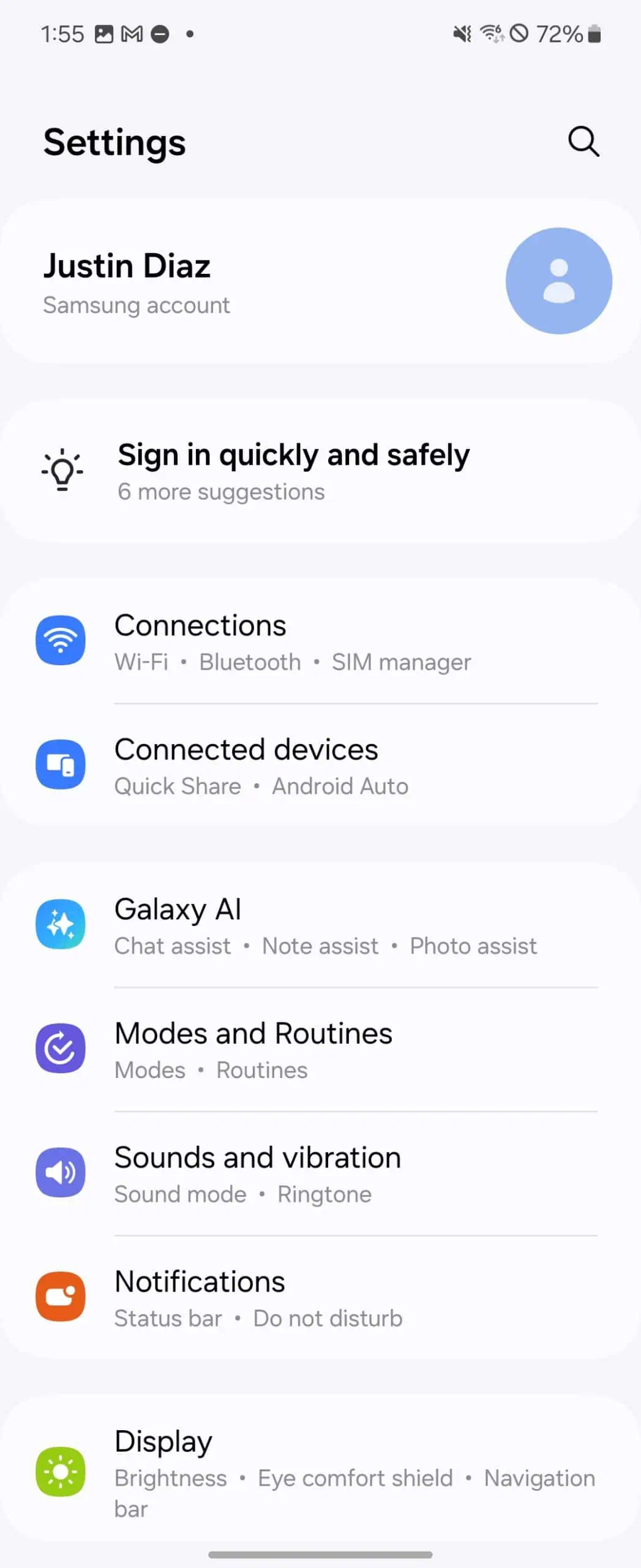Open the Samsung account profile avatar
Screen dimensions: 641x1568
point(558,279)
